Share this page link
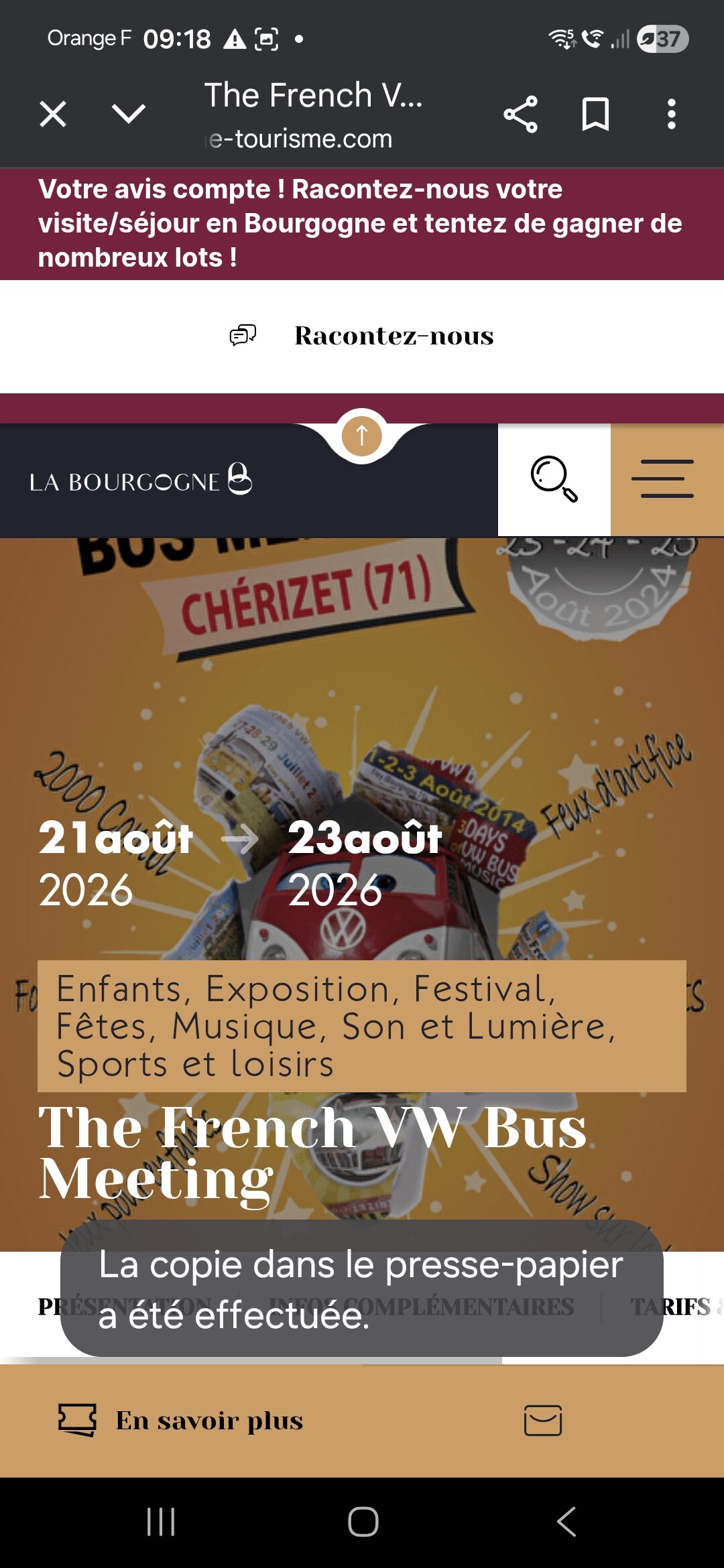 [x=520, y=114]
